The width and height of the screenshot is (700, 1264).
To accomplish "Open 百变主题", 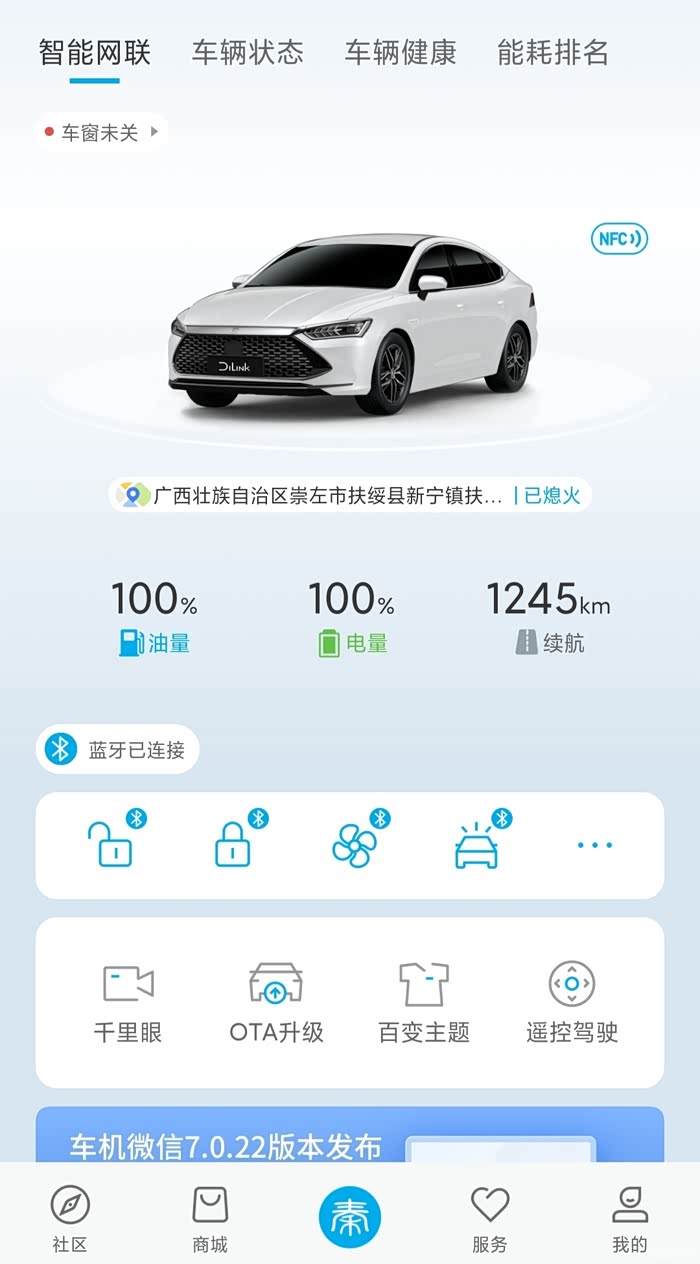I will pyautogui.click(x=424, y=1002).
